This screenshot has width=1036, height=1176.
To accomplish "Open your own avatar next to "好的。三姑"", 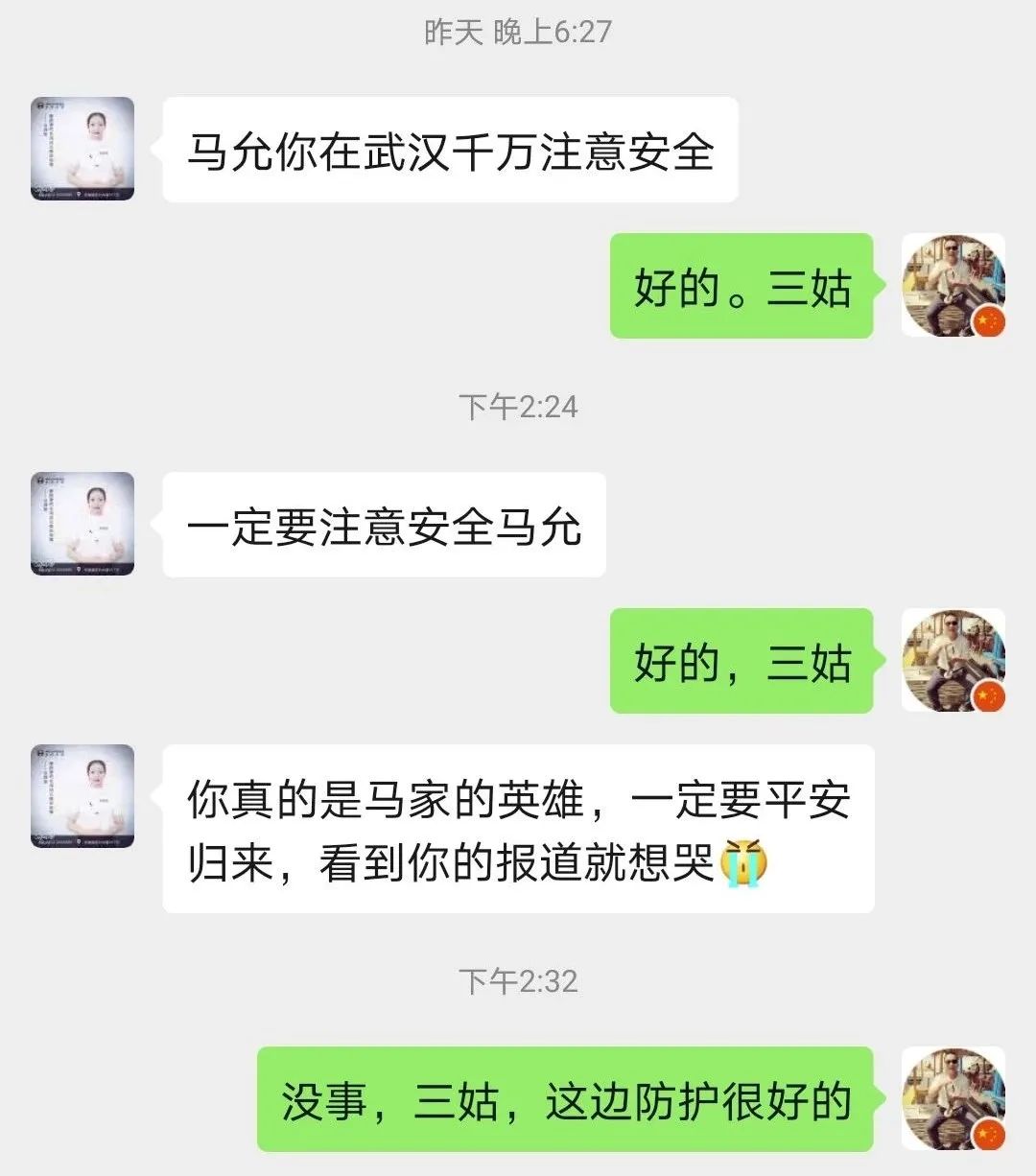I will tap(954, 288).
